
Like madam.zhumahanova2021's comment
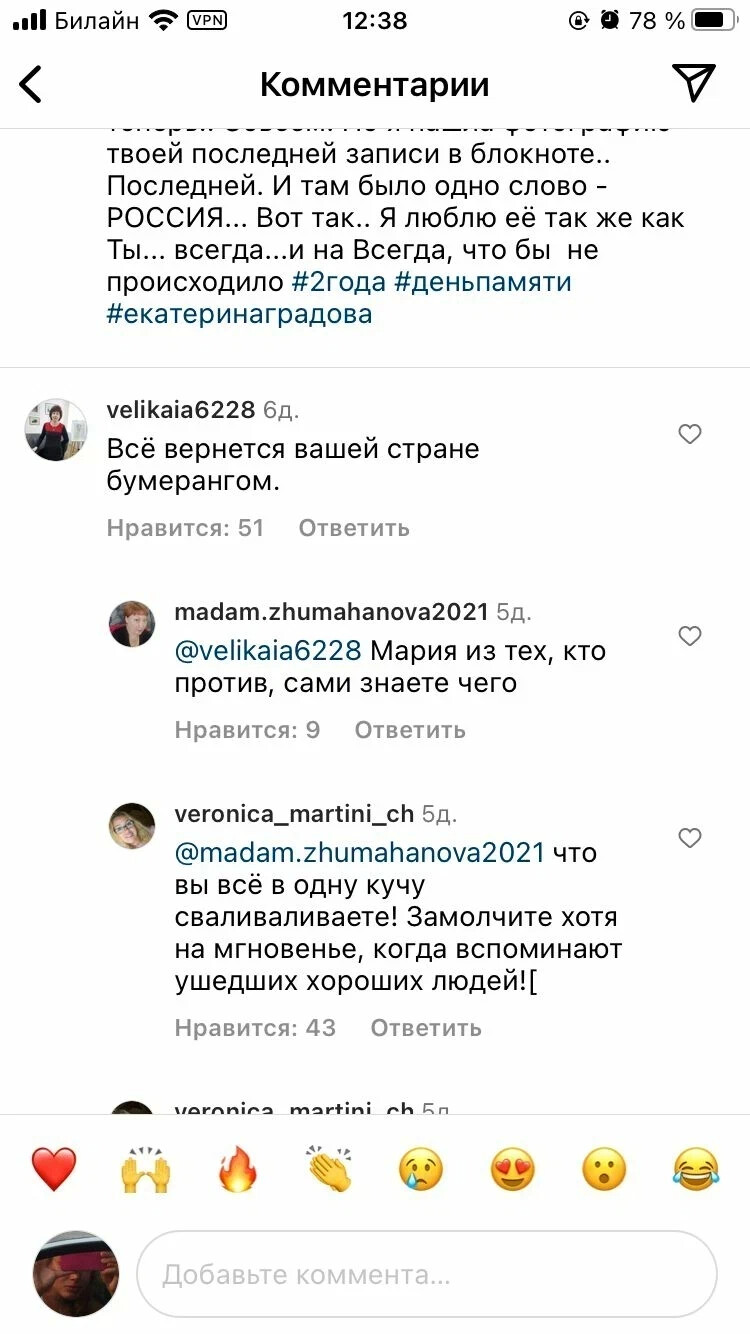pyautogui.click(x=690, y=636)
